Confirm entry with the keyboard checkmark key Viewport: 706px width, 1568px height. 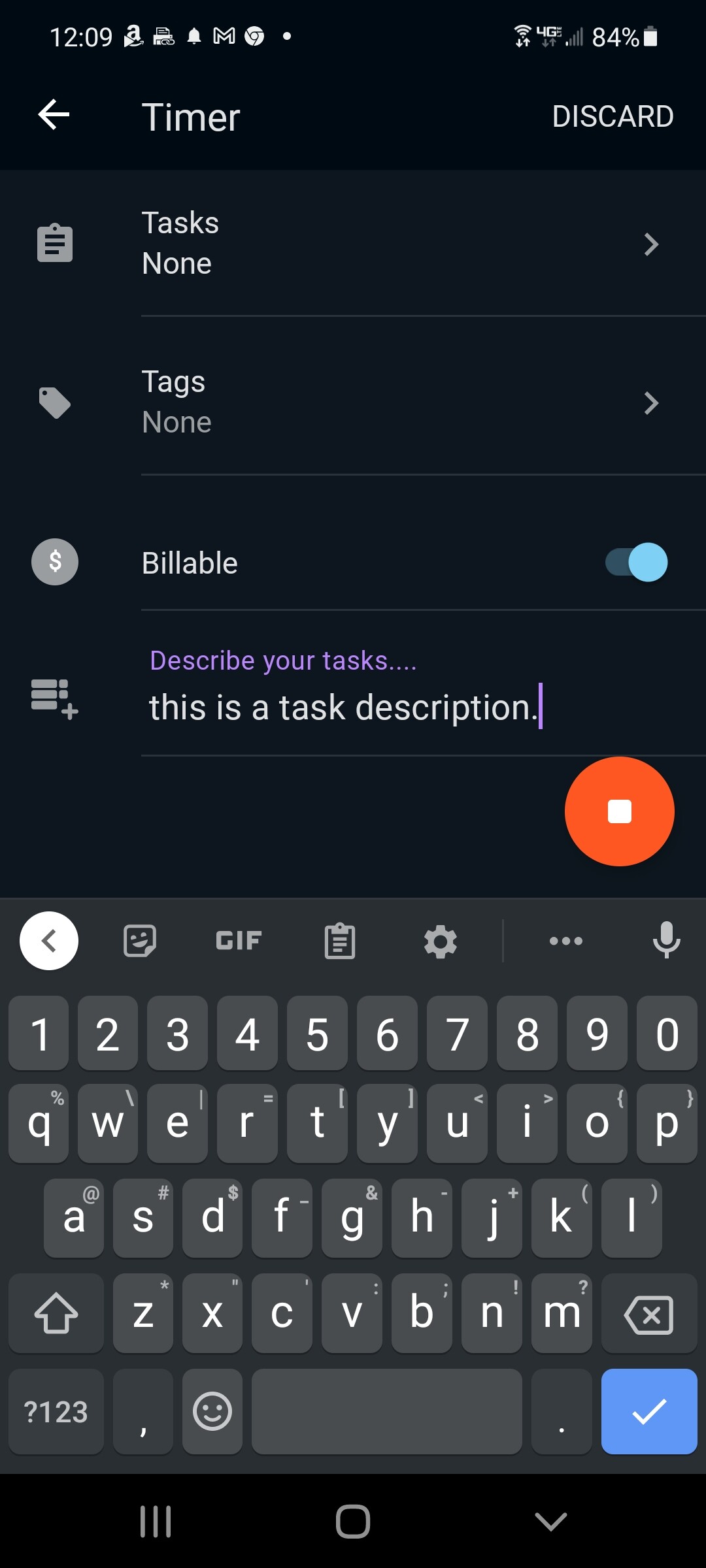point(649,1411)
